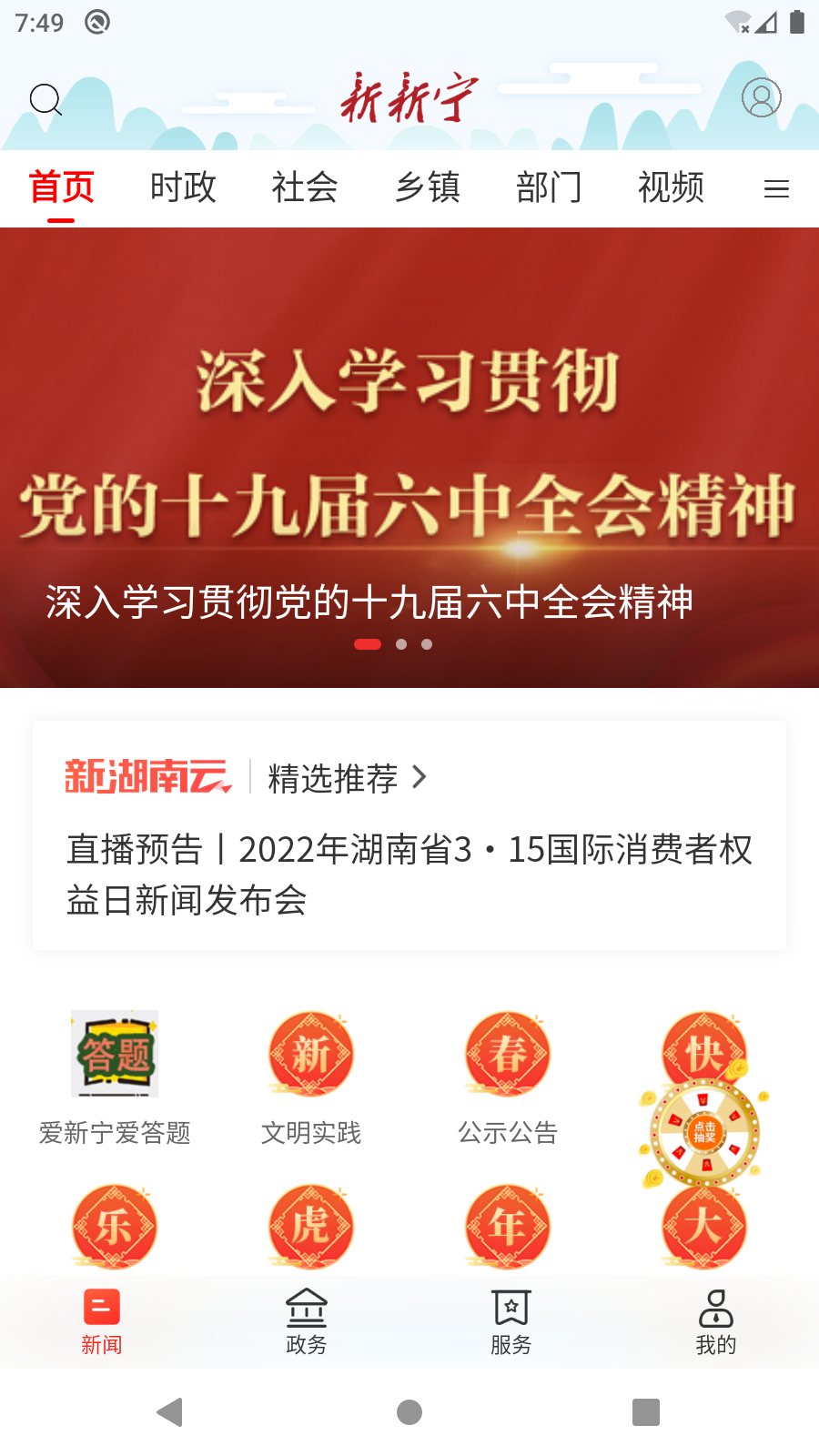Go to the 我的 bottom tab
This screenshot has height=1456, width=819.
point(716,1321)
